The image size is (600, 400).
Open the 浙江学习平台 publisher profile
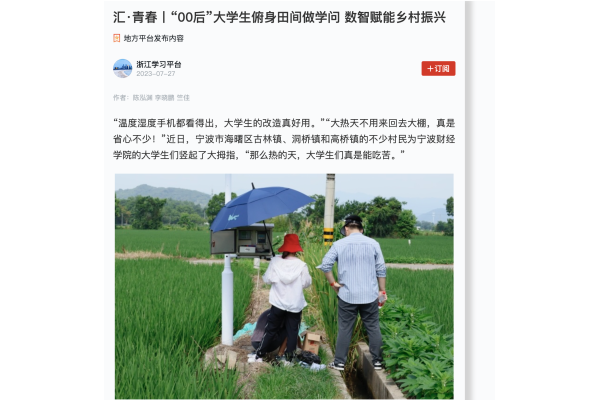[158, 64]
